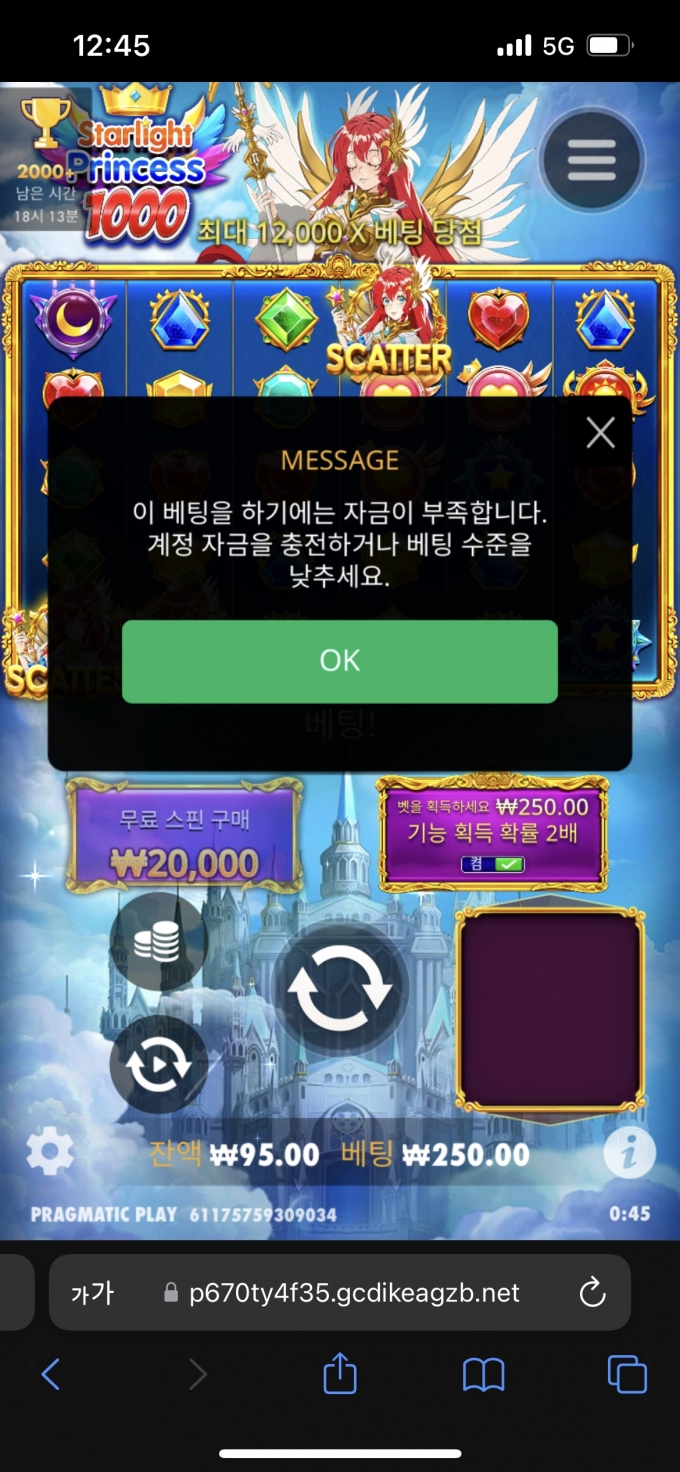Screen dimensions: 680x1472
Task: Open Safari text size options
Action: click(x=92, y=1293)
